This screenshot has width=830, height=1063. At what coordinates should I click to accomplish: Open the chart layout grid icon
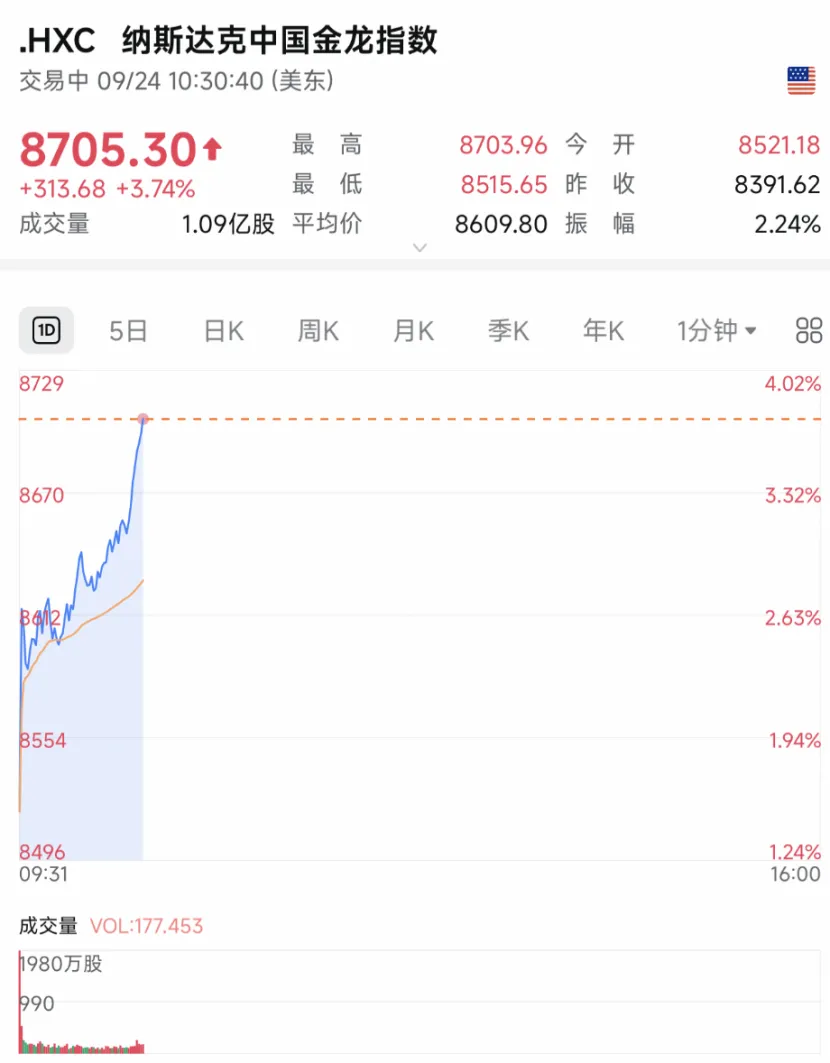click(808, 331)
